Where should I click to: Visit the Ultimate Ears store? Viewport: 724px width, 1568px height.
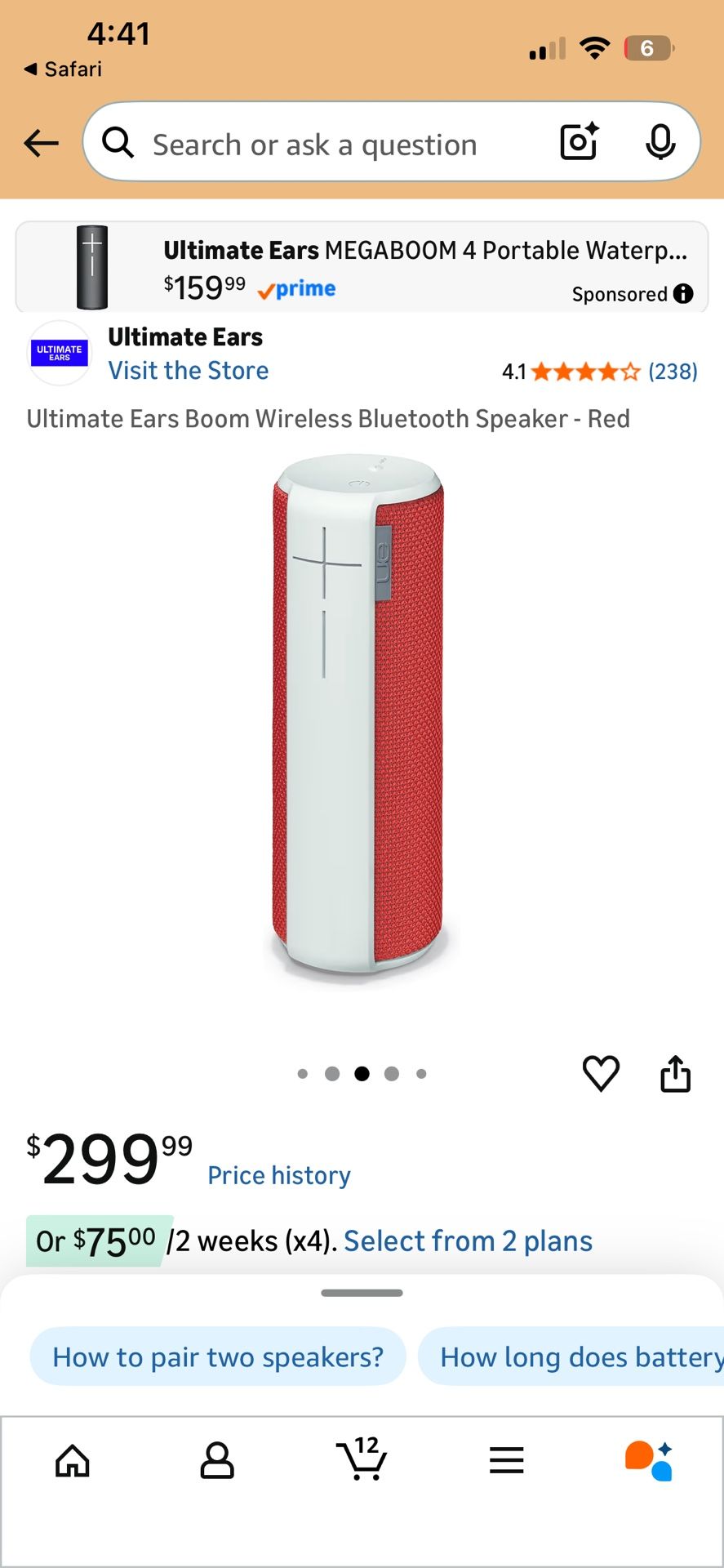[189, 371]
